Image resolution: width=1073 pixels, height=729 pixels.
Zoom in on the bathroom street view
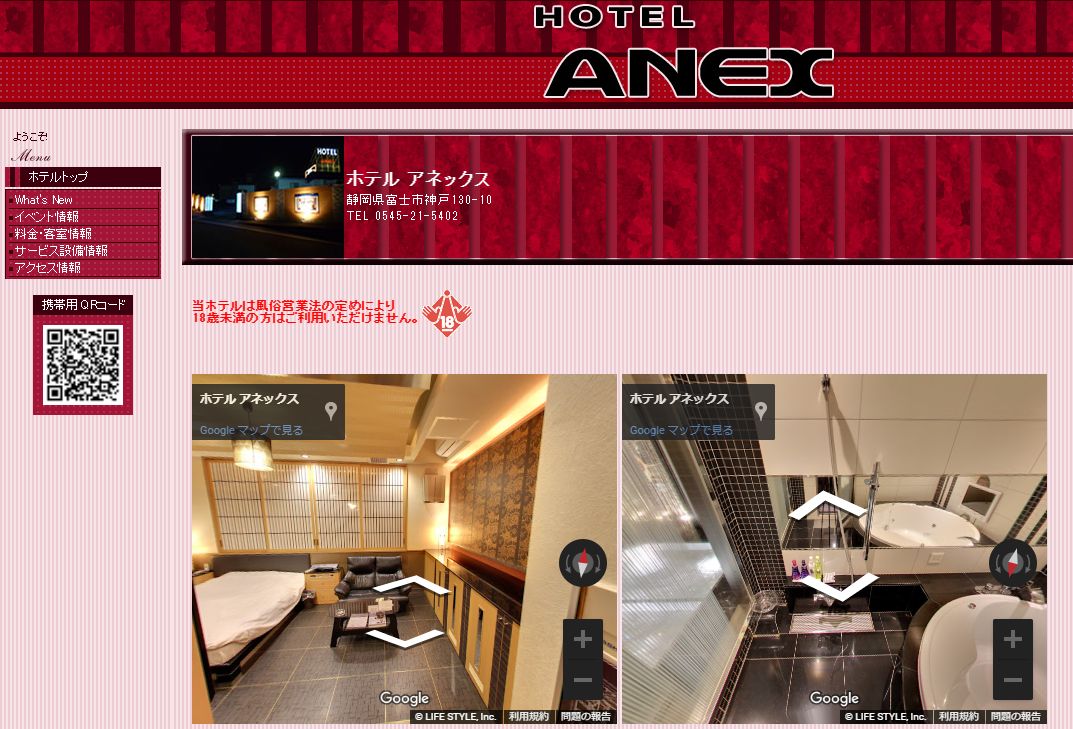pos(1013,639)
